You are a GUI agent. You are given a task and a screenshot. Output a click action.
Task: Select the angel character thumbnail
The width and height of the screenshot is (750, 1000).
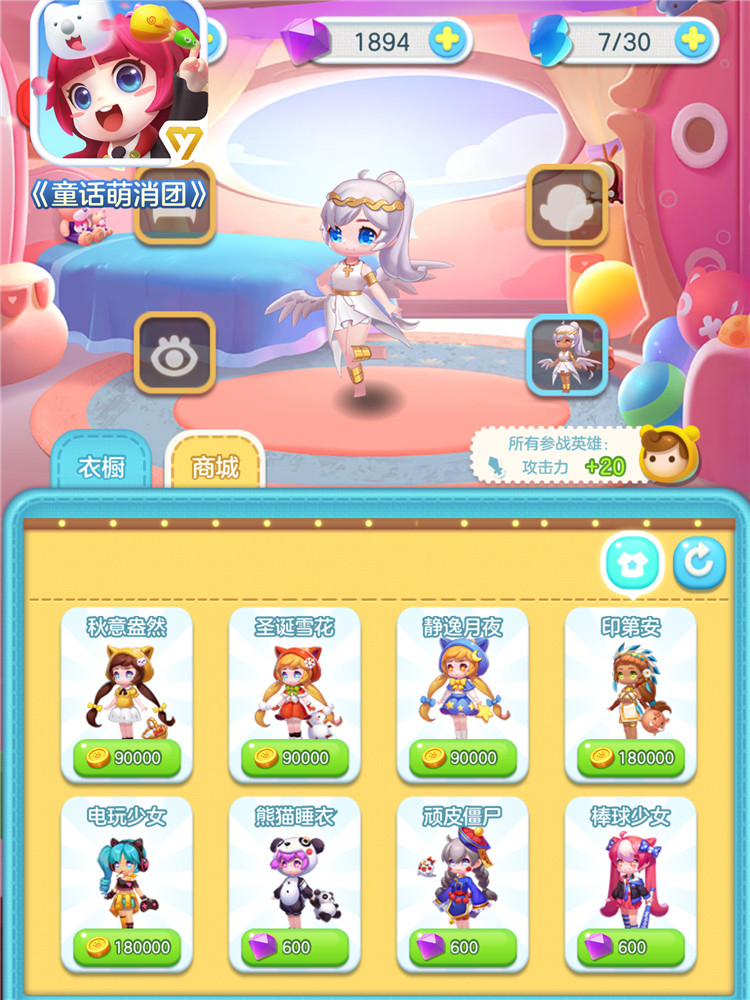click(567, 355)
